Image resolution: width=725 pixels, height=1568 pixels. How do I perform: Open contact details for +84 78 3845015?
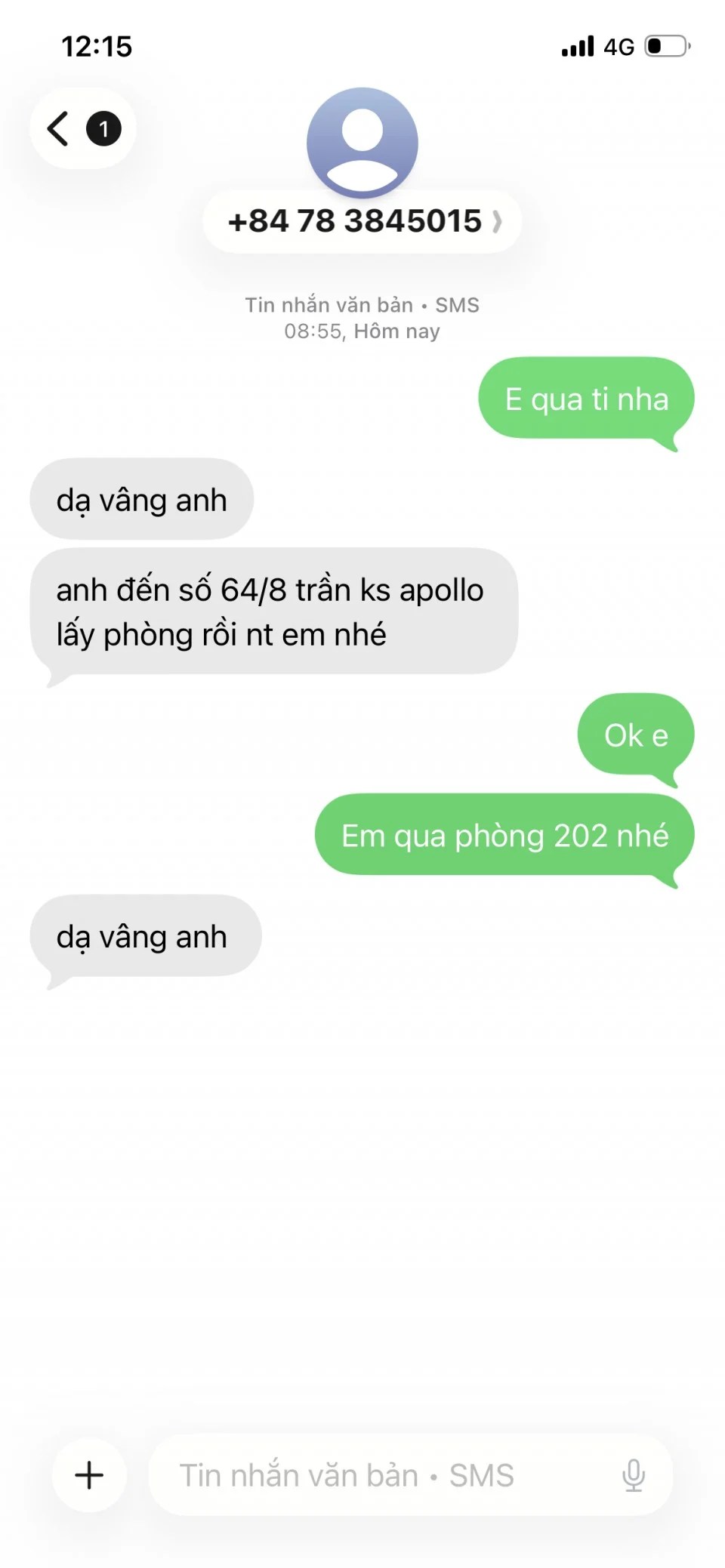click(362, 221)
